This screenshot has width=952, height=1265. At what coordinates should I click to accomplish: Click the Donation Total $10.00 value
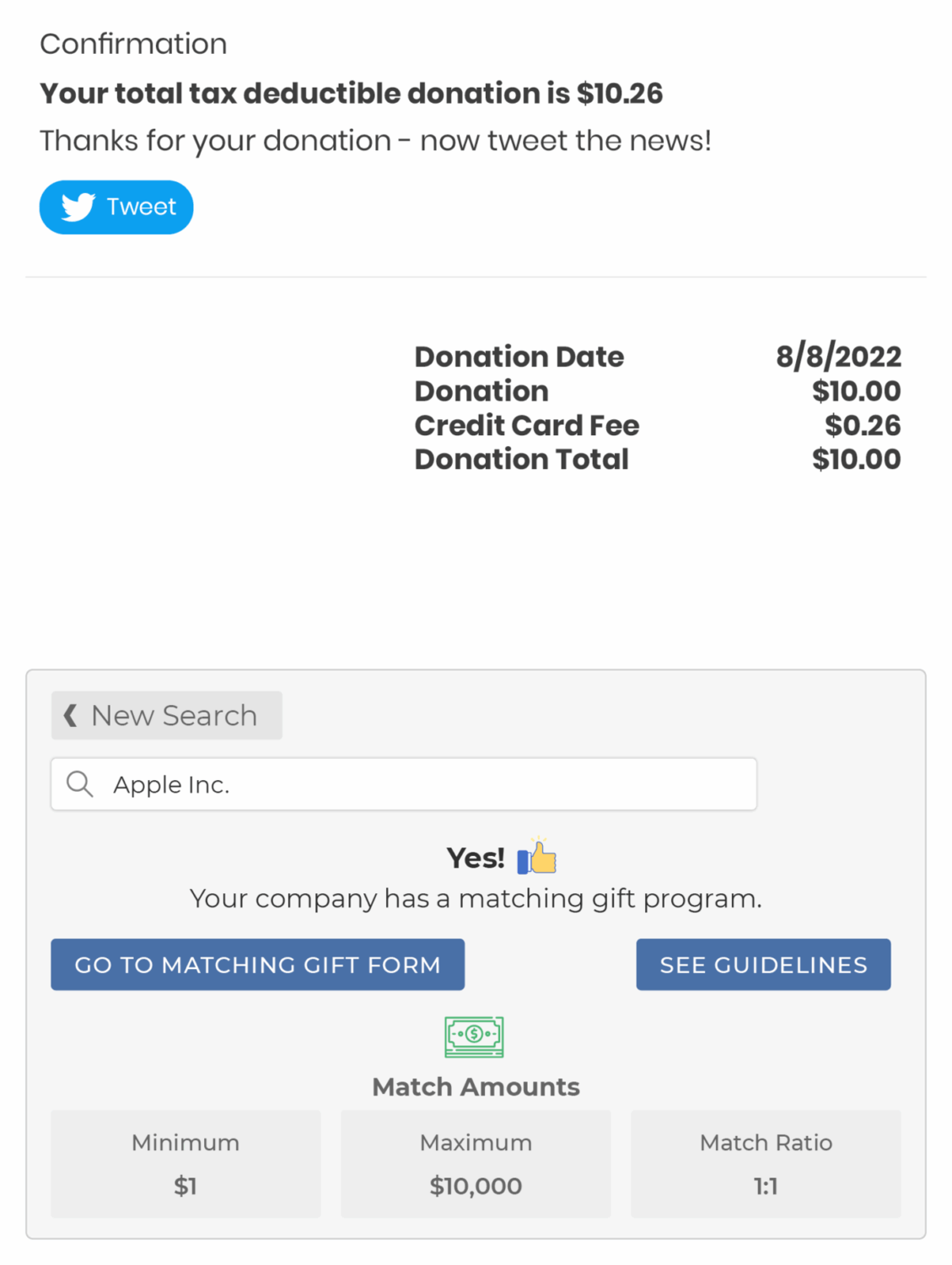tap(857, 459)
